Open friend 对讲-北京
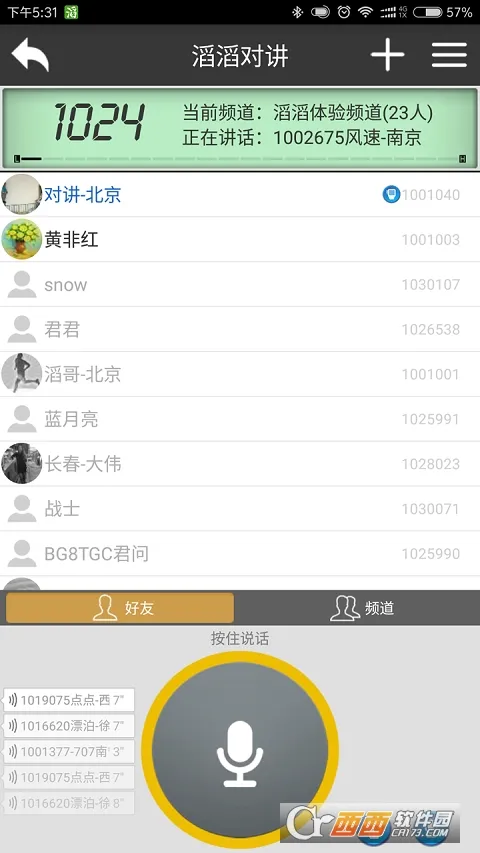 pos(240,195)
